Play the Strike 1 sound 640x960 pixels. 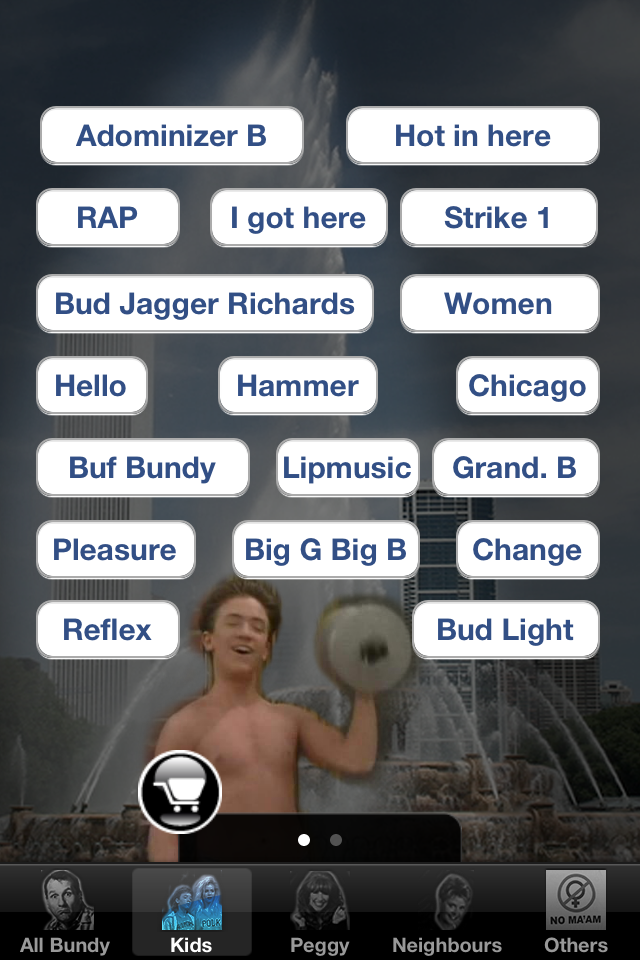(498, 218)
